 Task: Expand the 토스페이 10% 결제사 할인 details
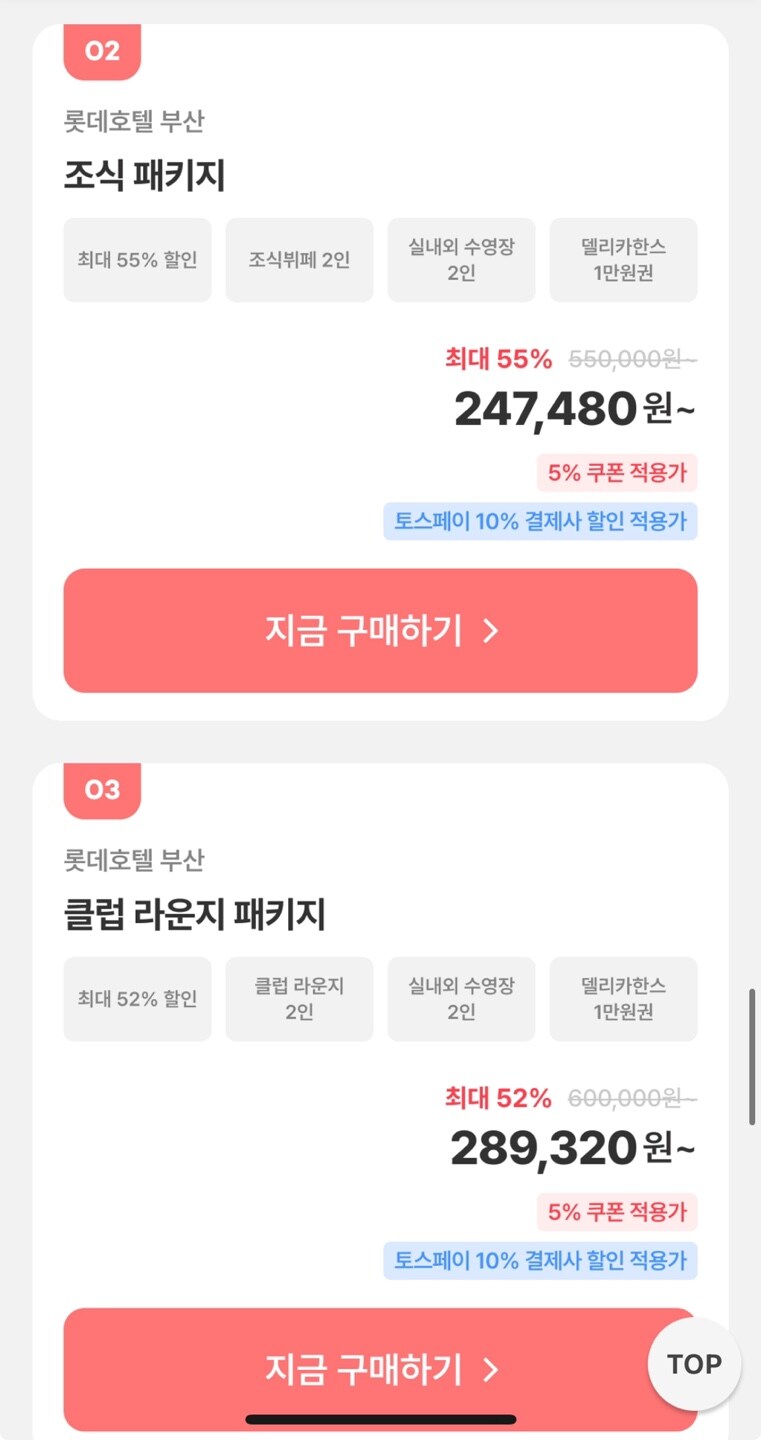pyautogui.click(x=539, y=521)
